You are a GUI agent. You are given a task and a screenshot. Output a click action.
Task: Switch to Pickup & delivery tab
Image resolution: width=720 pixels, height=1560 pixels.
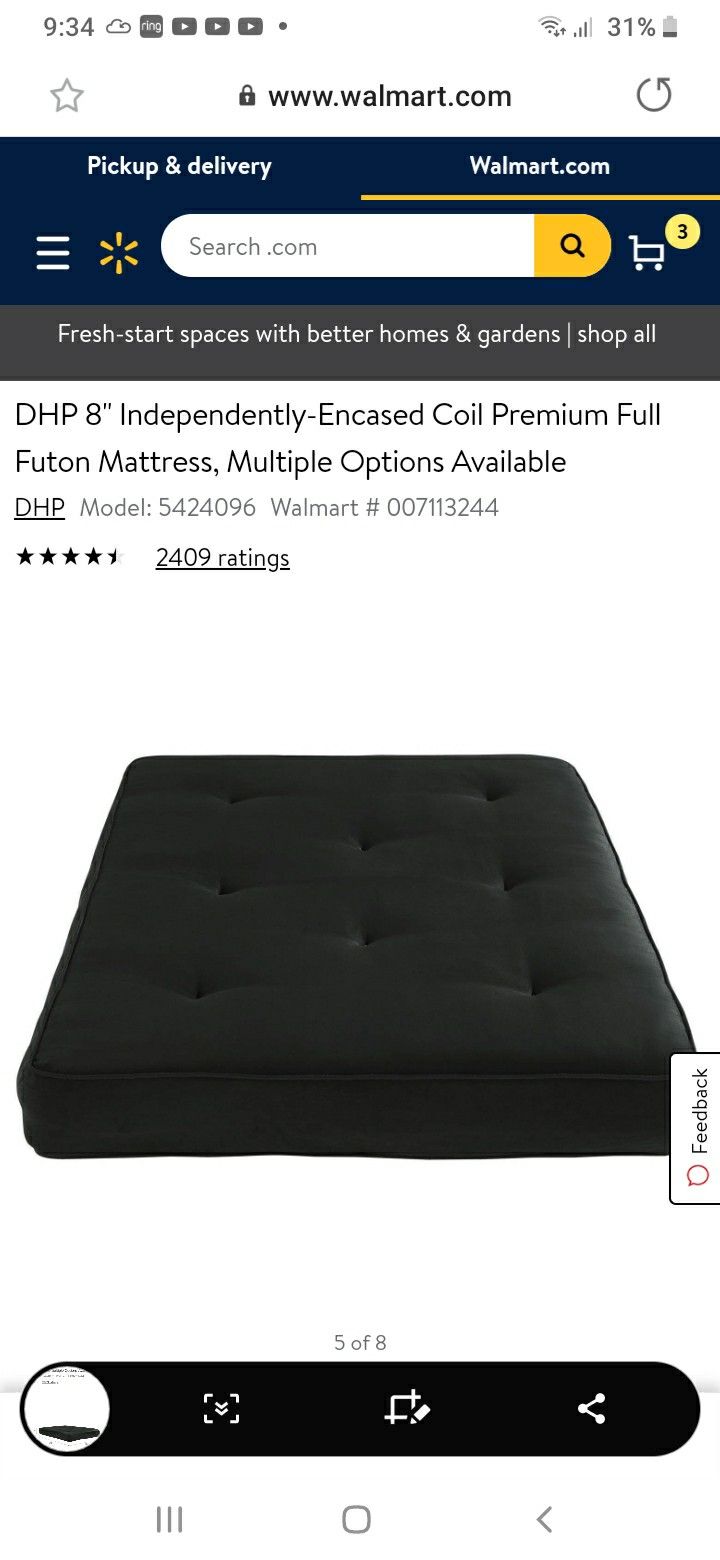coord(179,166)
